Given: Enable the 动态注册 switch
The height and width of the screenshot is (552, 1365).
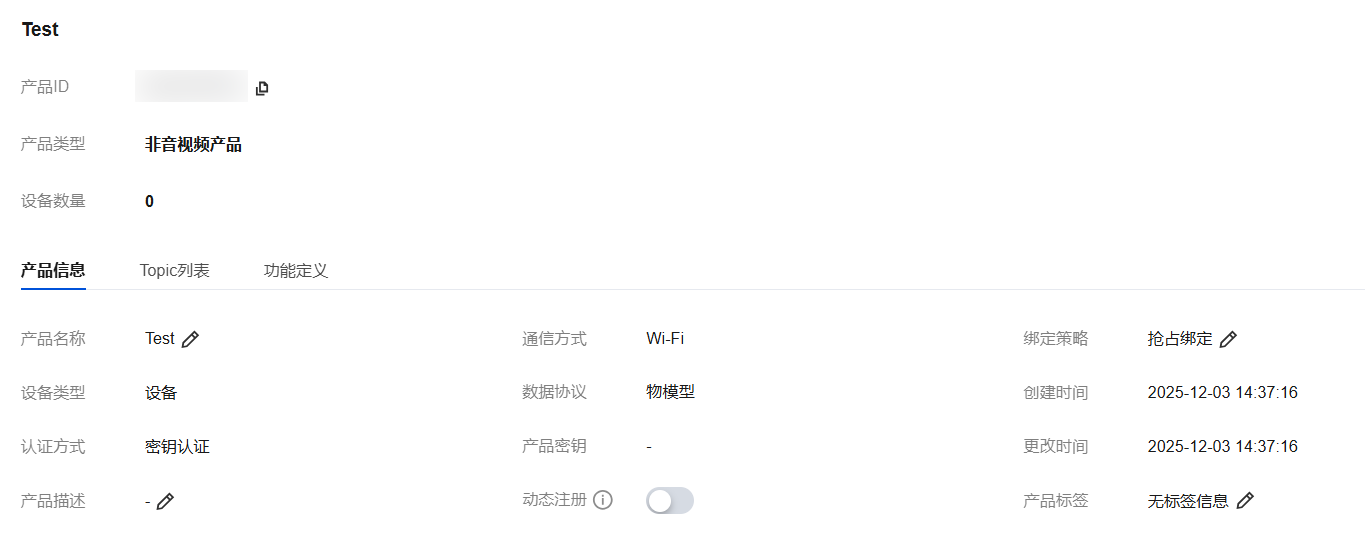Looking at the screenshot, I should [x=669, y=501].
